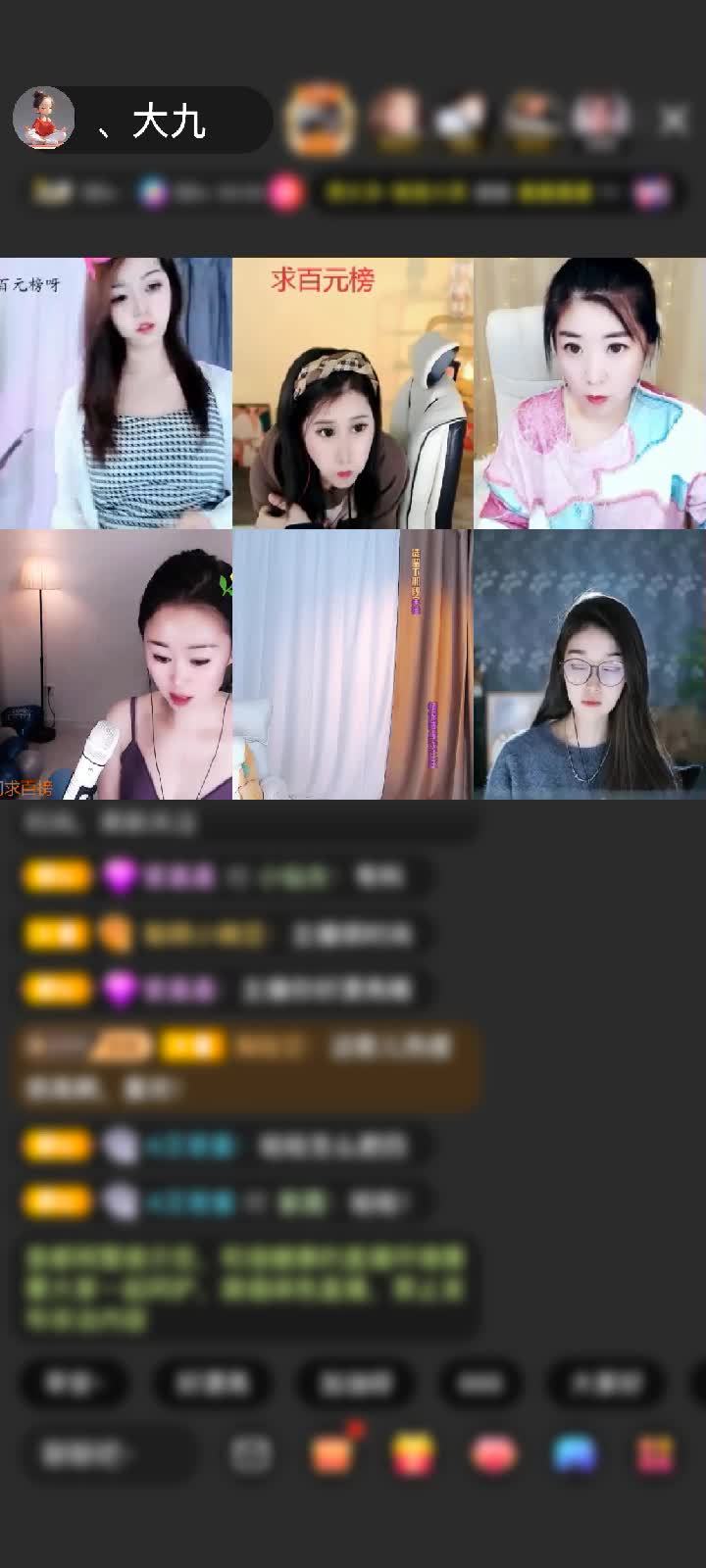Open the pink-red icon in bottom bar
Screen dimensions: 706x1568
(493, 1454)
